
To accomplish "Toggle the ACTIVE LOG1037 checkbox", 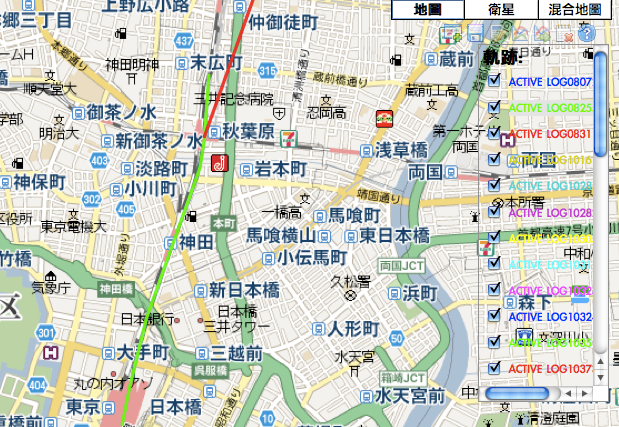I will click(x=494, y=368).
